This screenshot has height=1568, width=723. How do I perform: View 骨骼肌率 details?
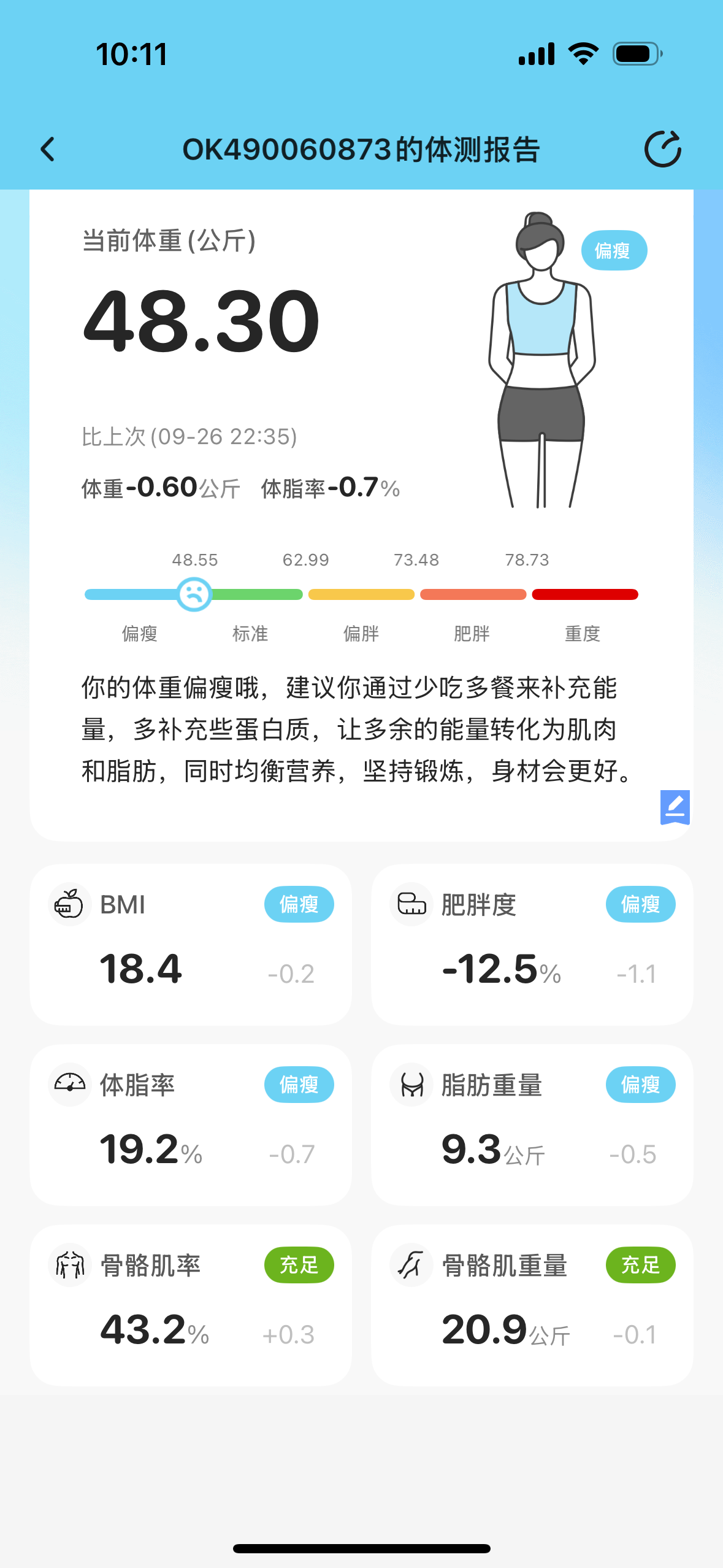(191, 1305)
